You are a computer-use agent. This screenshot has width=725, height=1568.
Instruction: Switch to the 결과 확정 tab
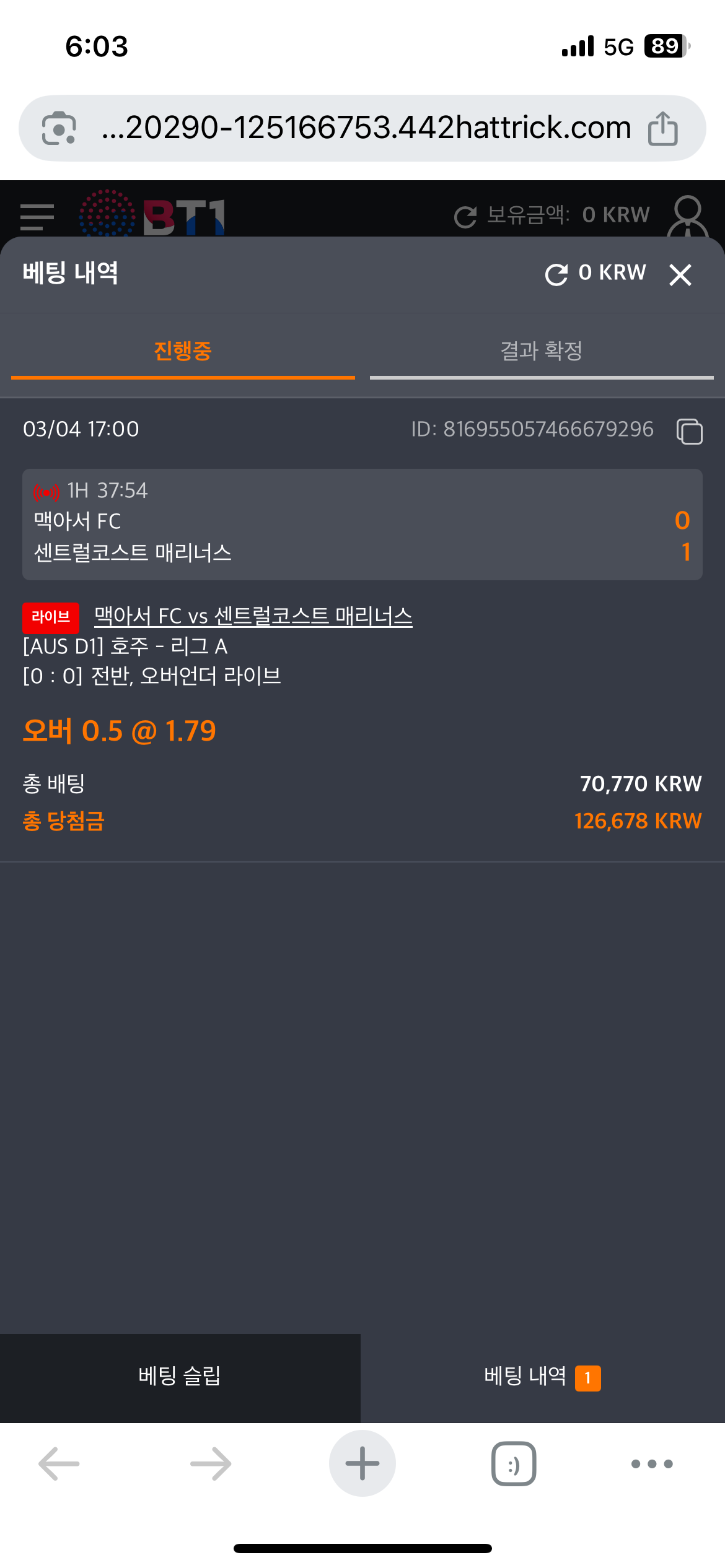point(541,351)
